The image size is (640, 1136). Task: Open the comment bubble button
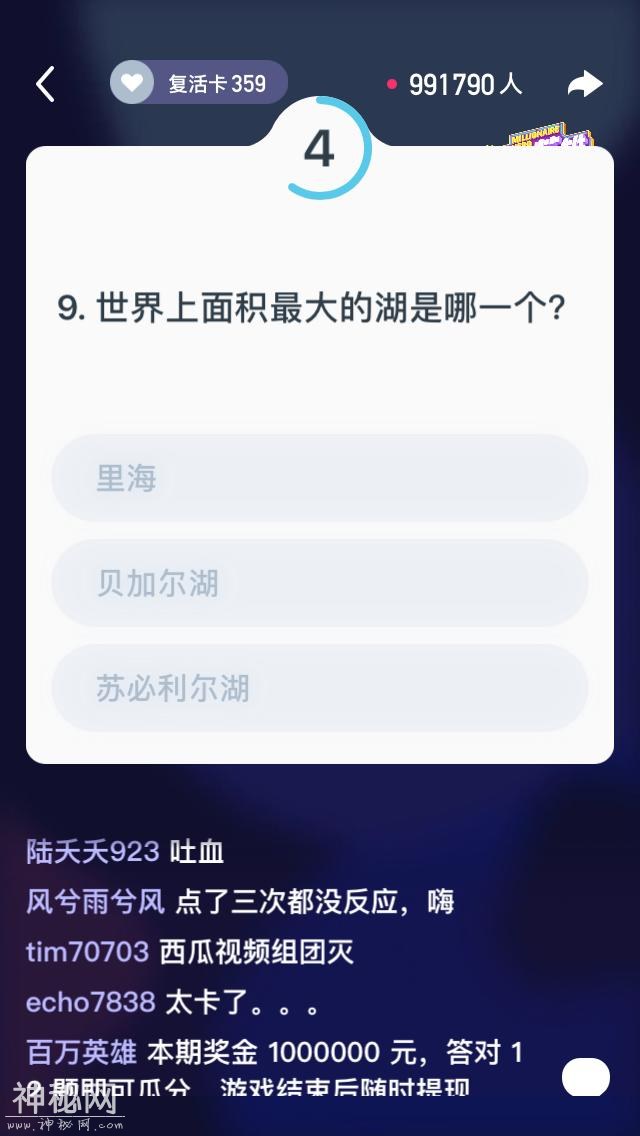[x=586, y=1077]
